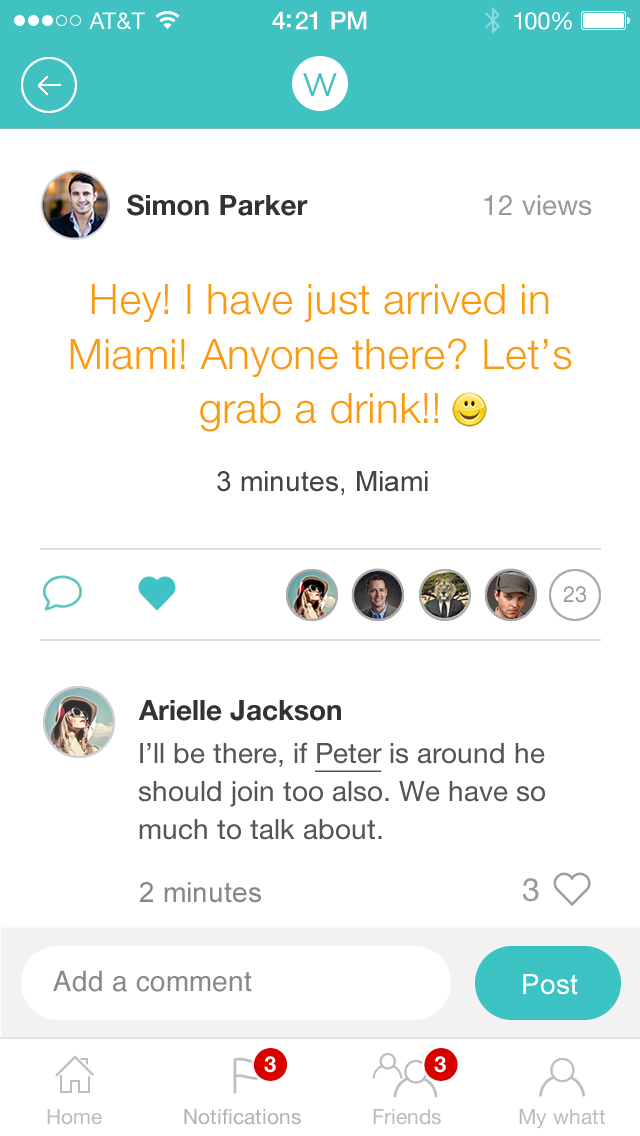This screenshot has height=1136, width=640.
Task: Show all 23 people who liked
Action: [574, 595]
